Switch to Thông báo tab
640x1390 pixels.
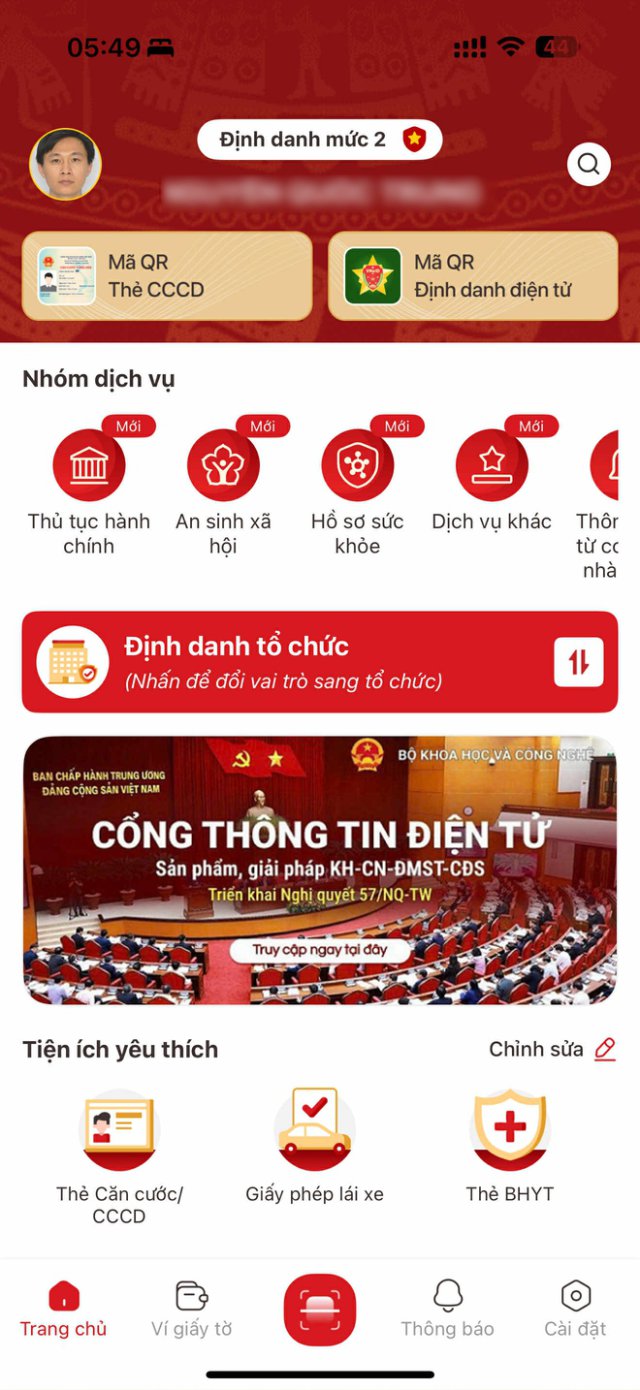447,1309
